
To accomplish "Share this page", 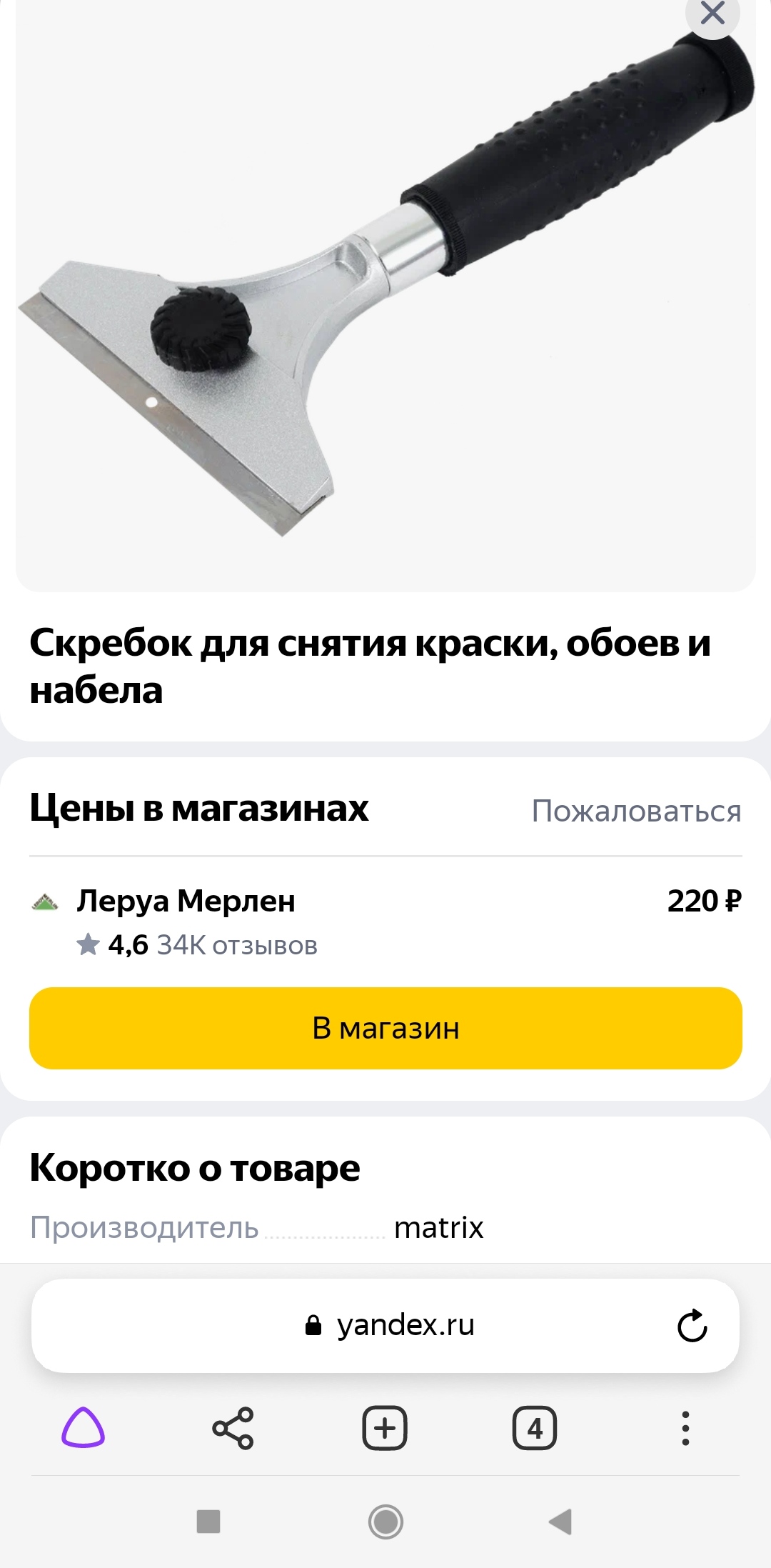I will [233, 1428].
